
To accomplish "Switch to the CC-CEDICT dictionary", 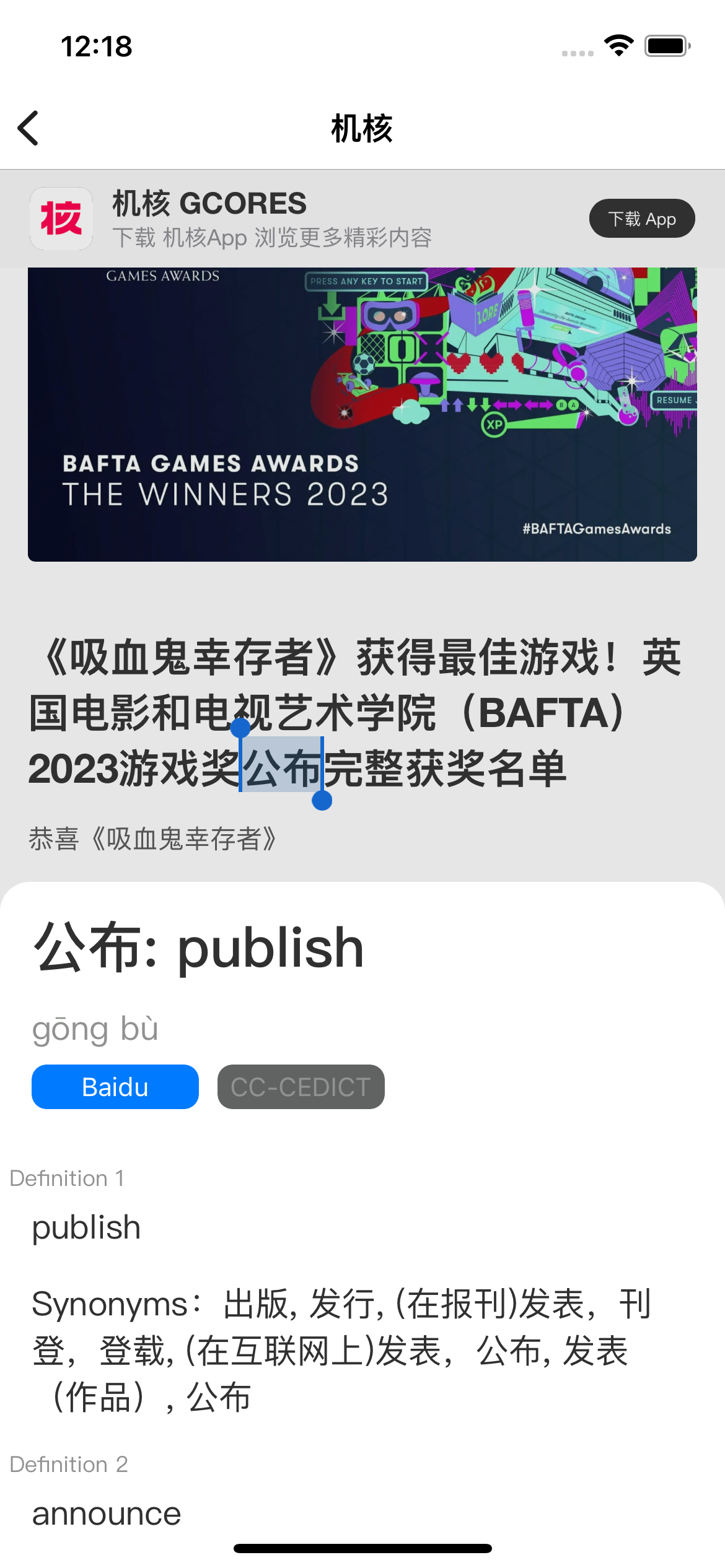I will (301, 1087).
